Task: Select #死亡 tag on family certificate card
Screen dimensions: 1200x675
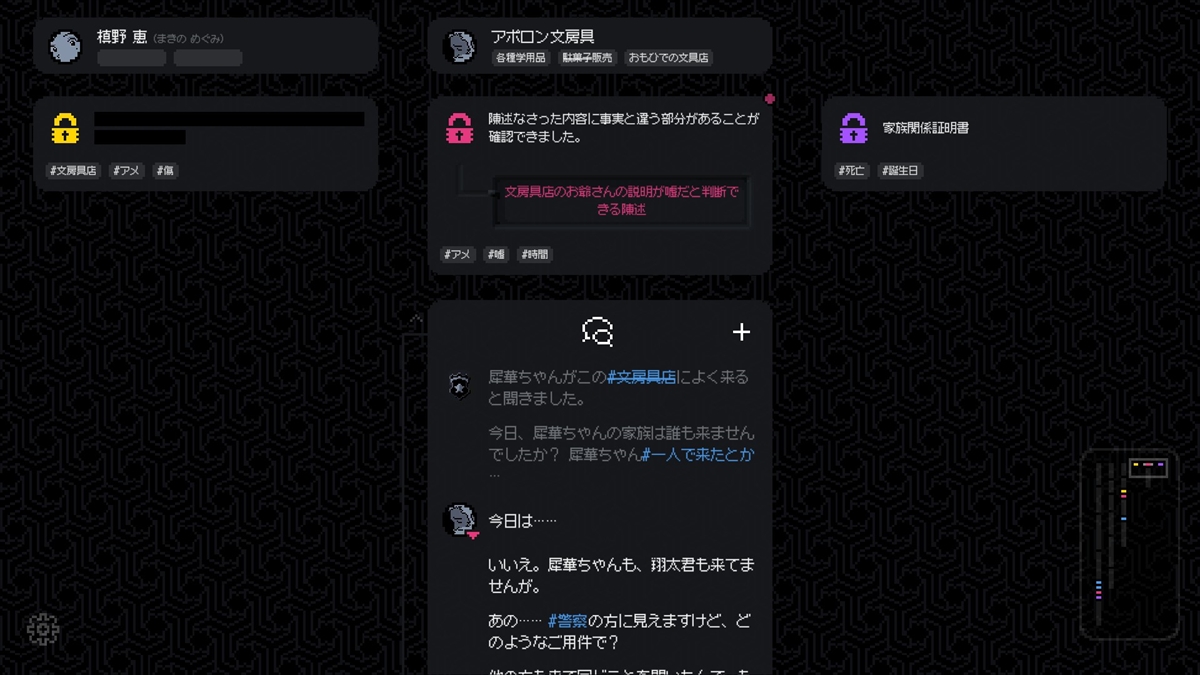Action: [x=851, y=171]
